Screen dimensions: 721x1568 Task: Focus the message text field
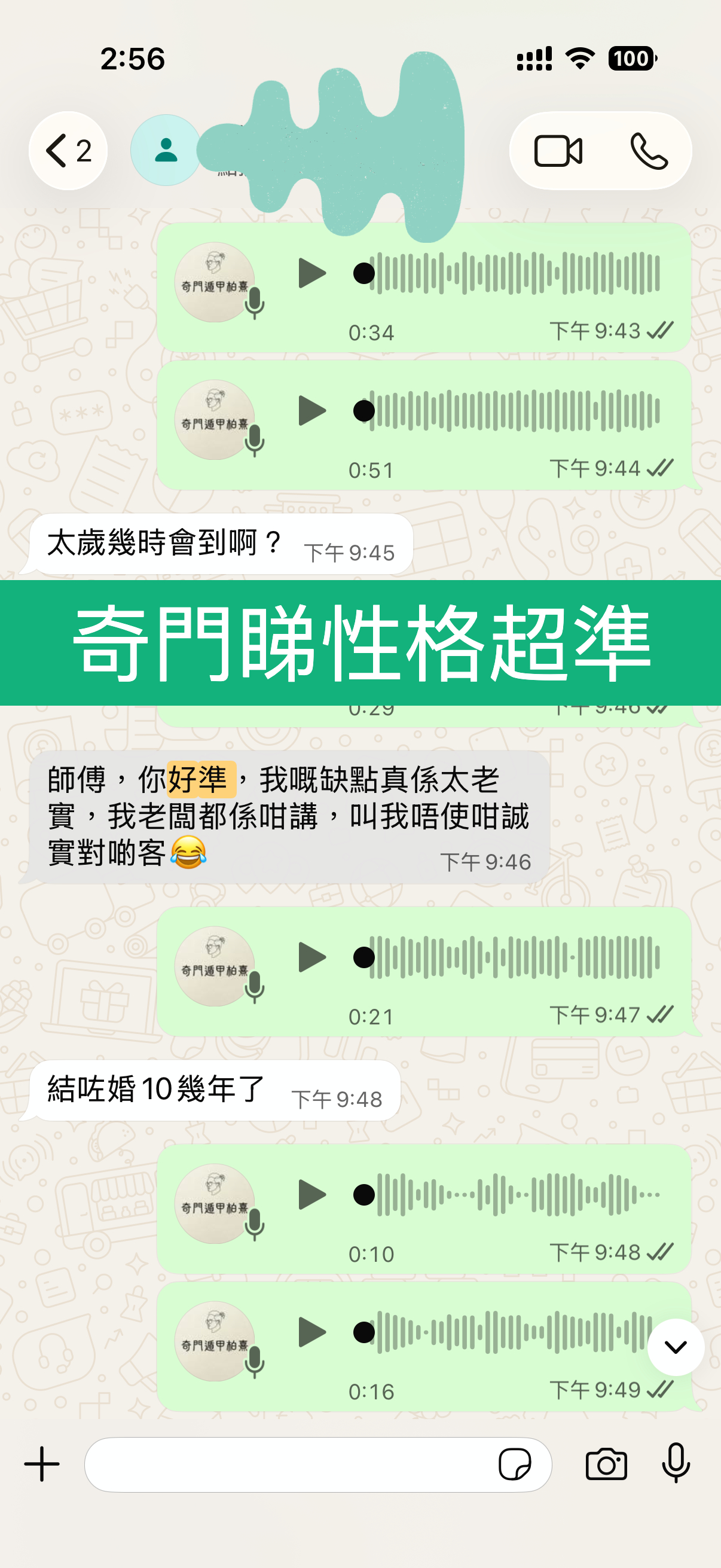tap(286, 1464)
